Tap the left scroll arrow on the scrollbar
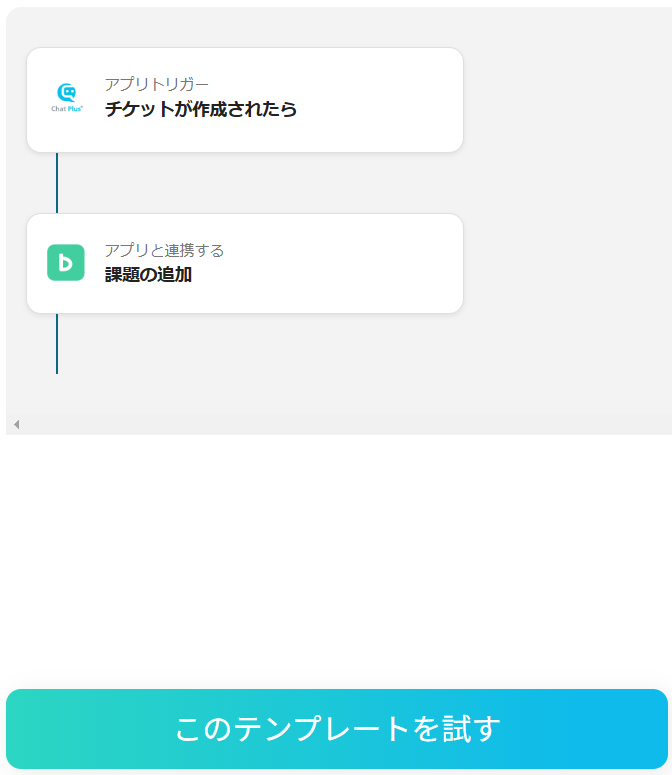The width and height of the screenshot is (672, 775). [16, 425]
